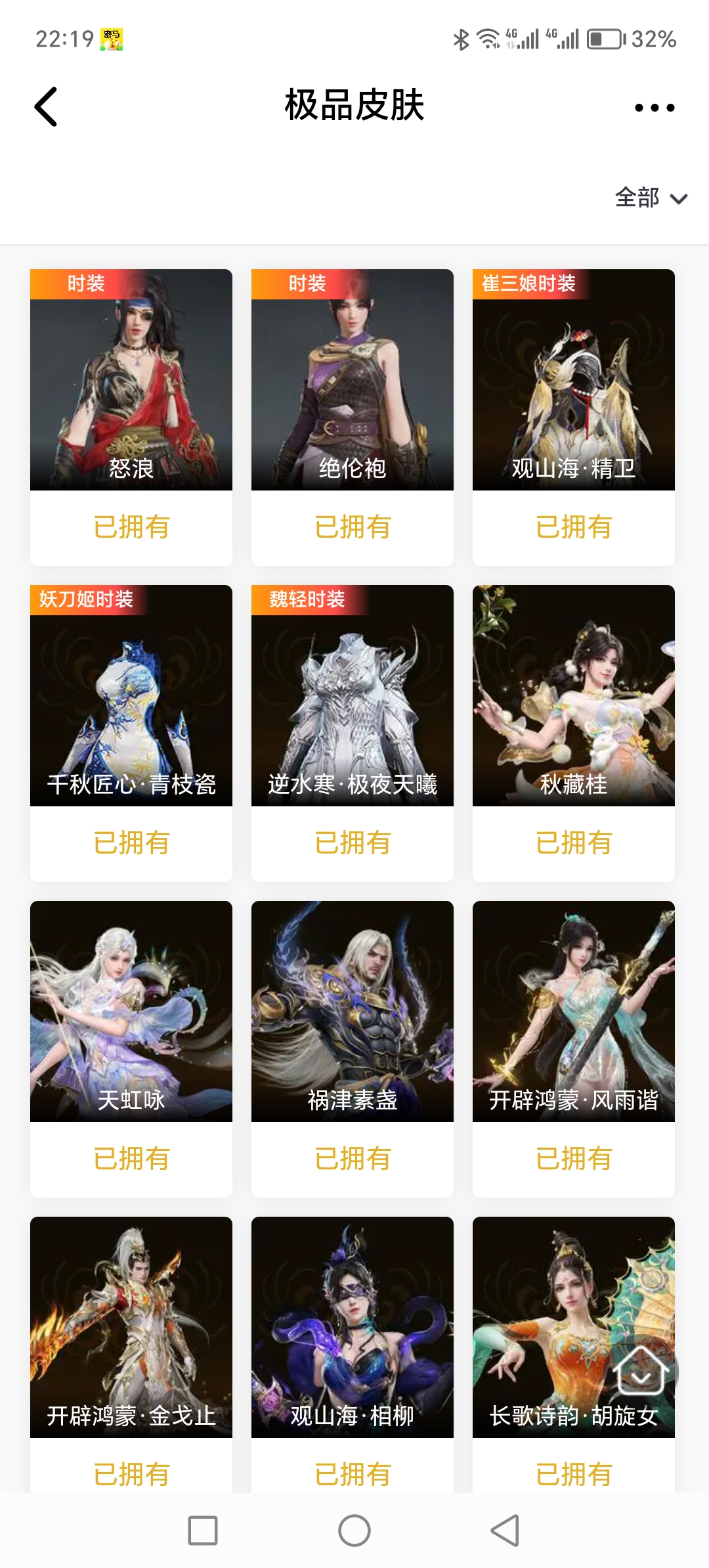Open the 秋藏桂 skin card

574,695
